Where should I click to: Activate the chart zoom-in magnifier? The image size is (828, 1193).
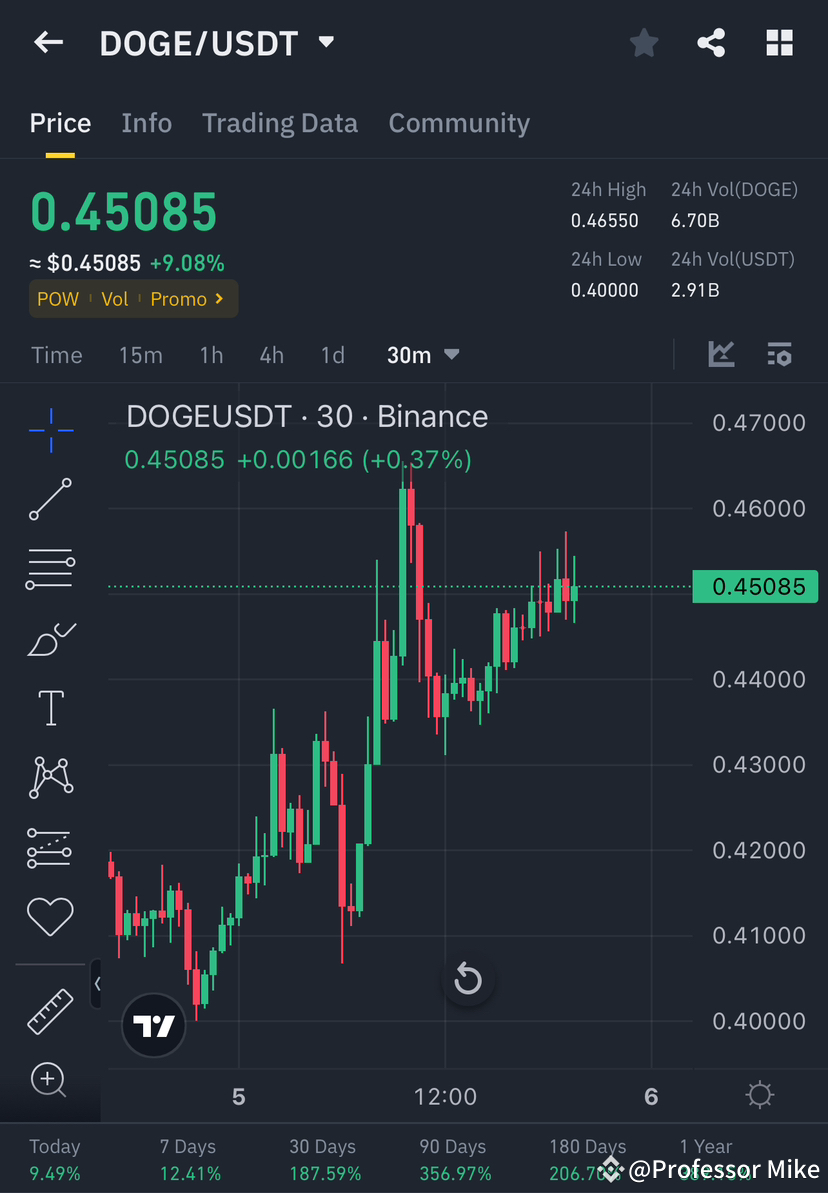49,1080
